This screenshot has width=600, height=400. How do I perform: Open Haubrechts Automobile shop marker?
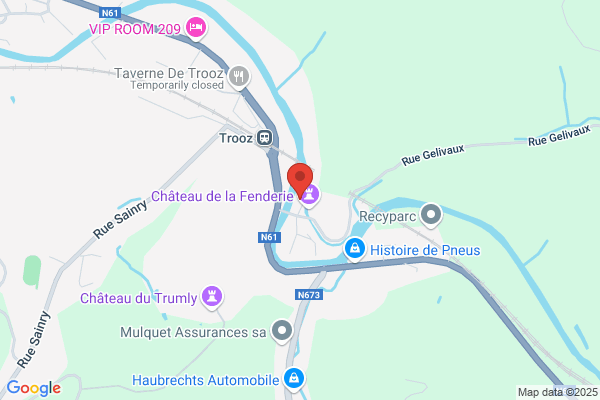click(294, 379)
